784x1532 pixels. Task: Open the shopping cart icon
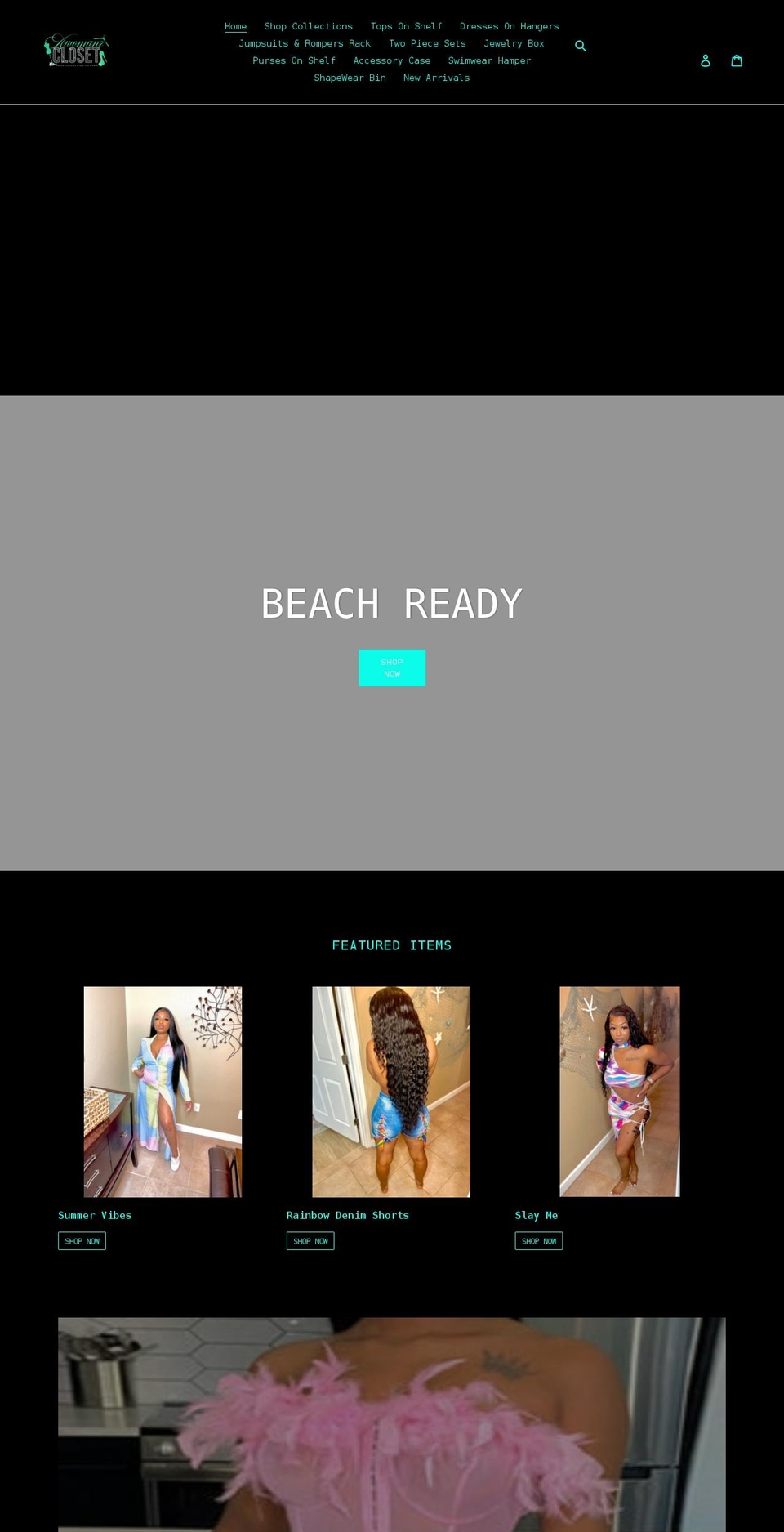(x=737, y=60)
